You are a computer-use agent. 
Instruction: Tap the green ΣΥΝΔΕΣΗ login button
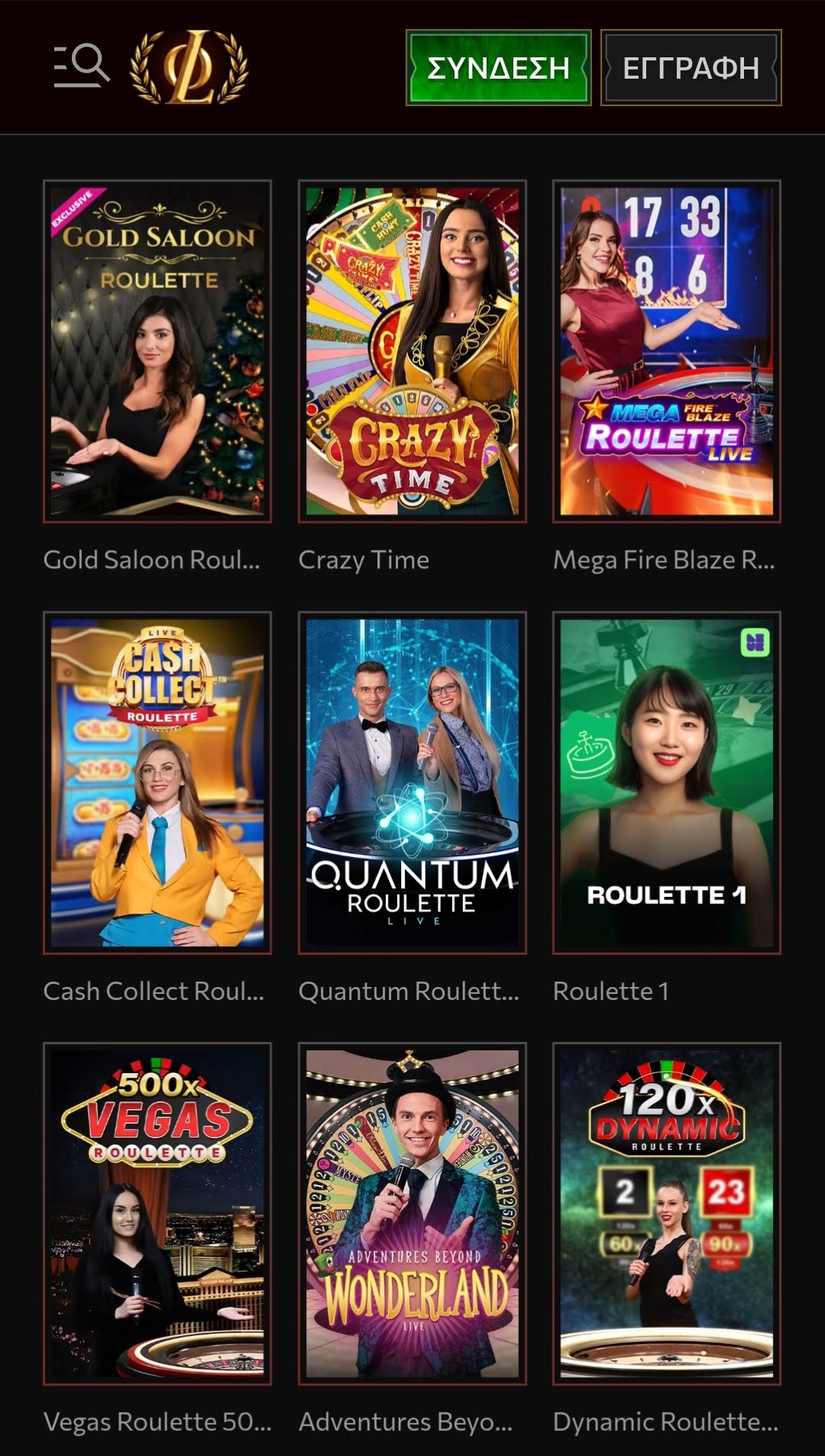pyautogui.click(x=498, y=67)
